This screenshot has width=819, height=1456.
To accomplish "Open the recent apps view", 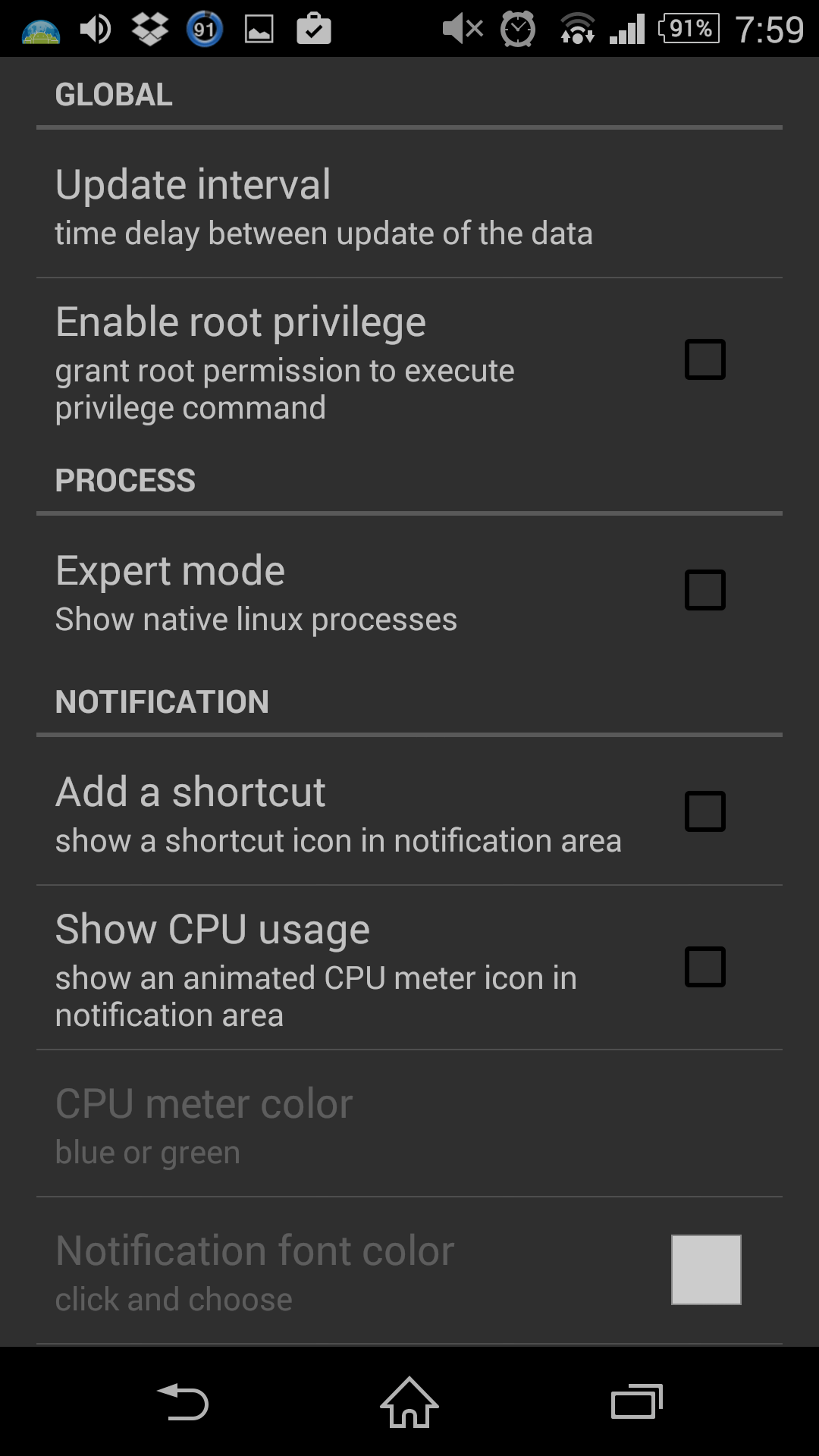I will point(637,1402).
